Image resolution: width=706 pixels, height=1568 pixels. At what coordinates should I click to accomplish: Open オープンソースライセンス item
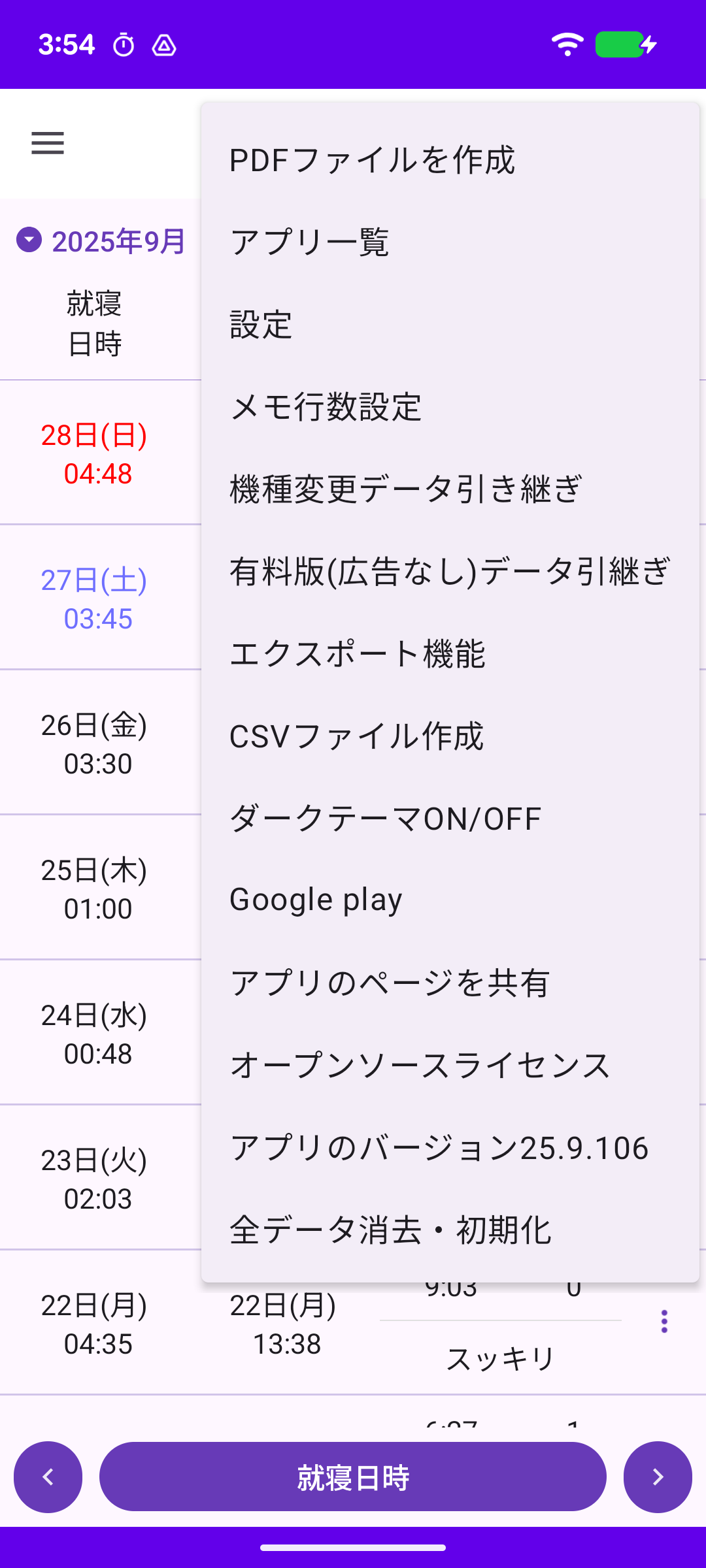click(420, 1066)
